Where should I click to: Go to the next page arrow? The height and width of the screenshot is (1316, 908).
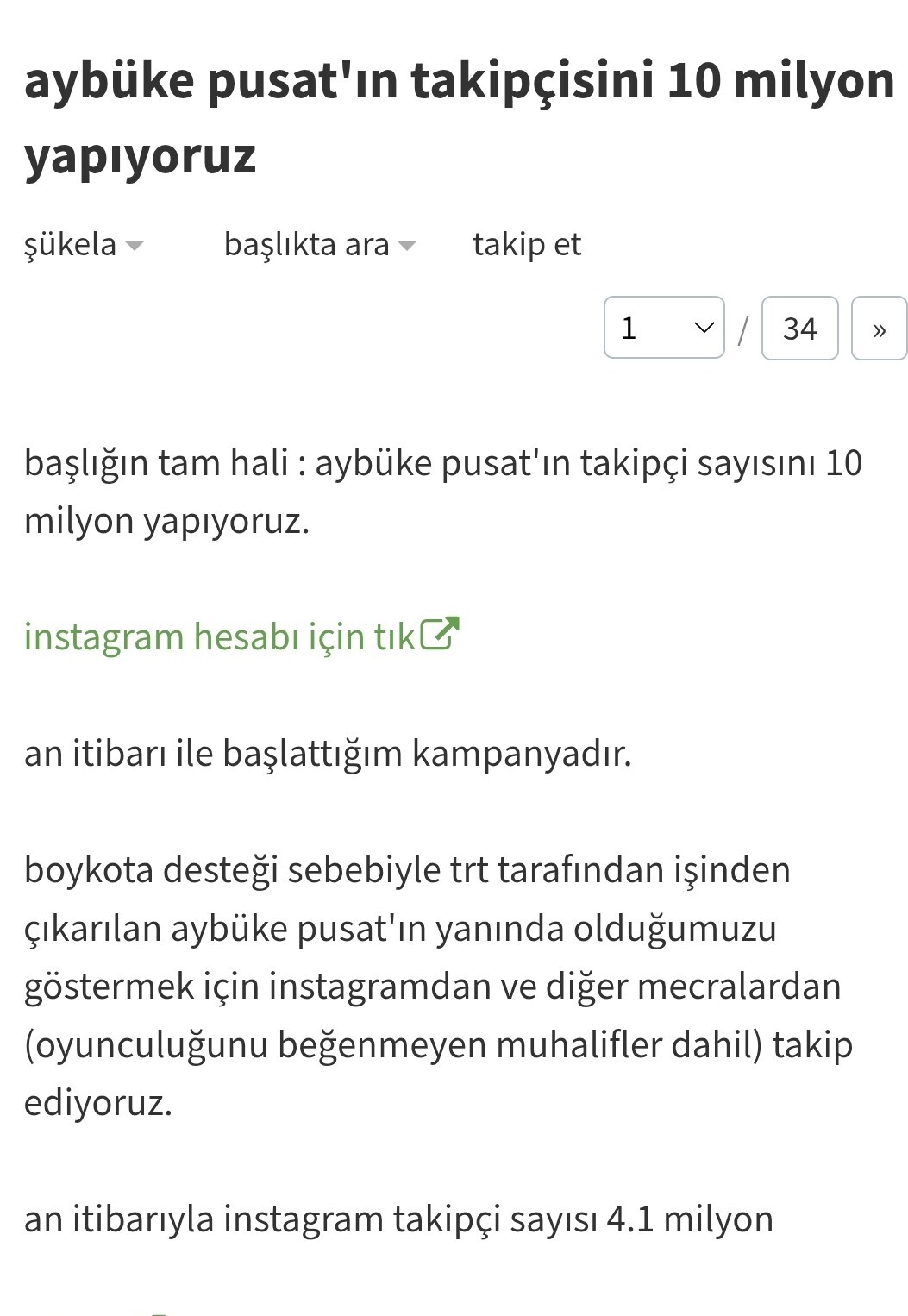pyautogui.click(x=879, y=329)
